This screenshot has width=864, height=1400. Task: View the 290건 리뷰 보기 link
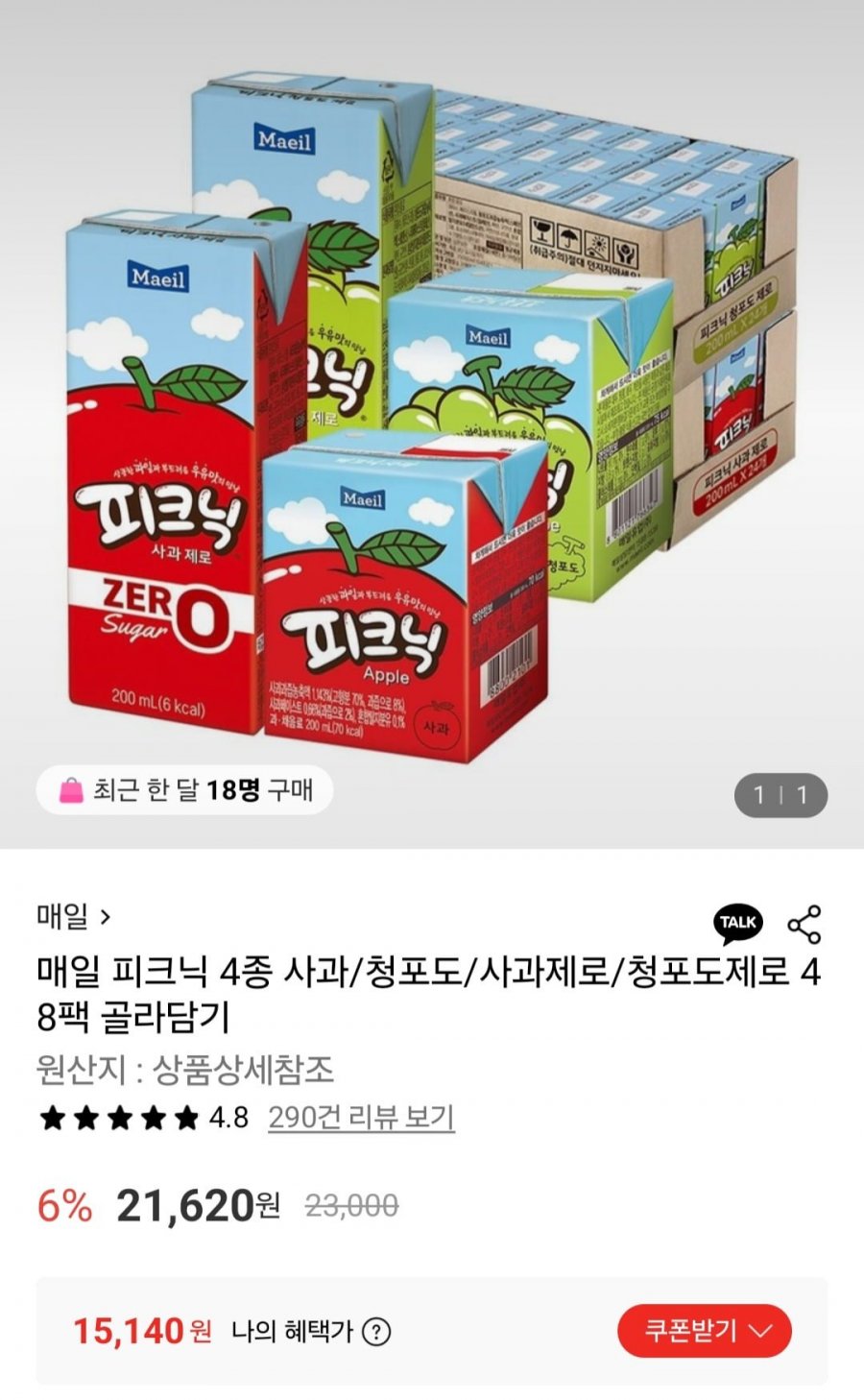coord(361,1118)
